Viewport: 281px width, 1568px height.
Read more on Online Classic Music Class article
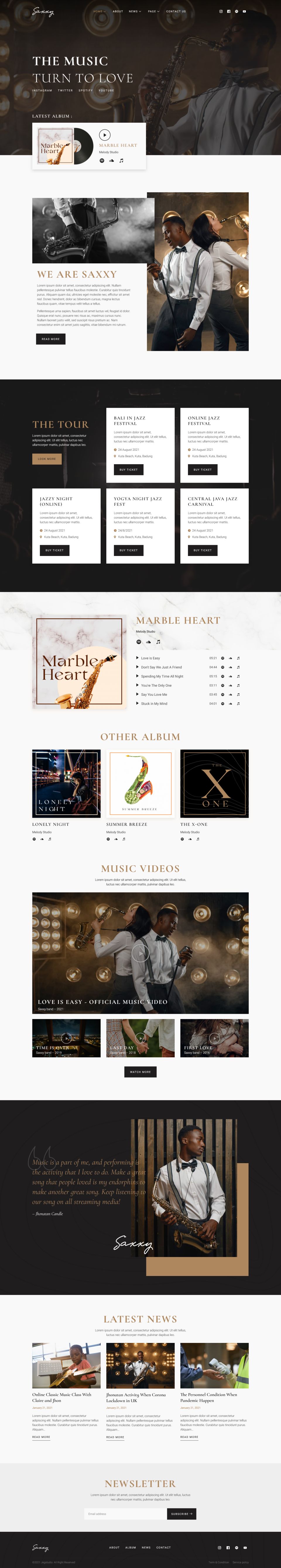pos(41,1436)
